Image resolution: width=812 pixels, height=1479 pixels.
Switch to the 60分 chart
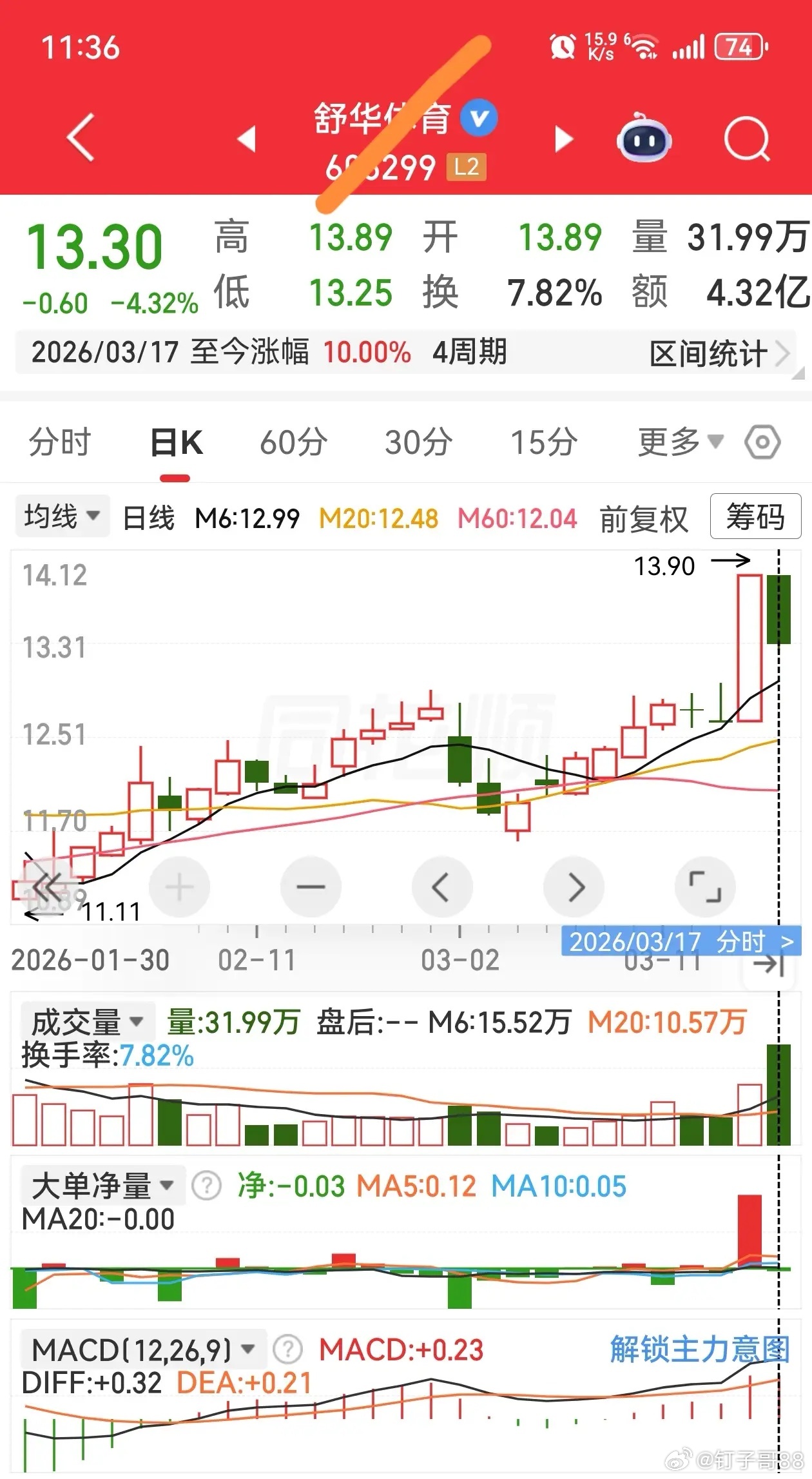click(294, 442)
